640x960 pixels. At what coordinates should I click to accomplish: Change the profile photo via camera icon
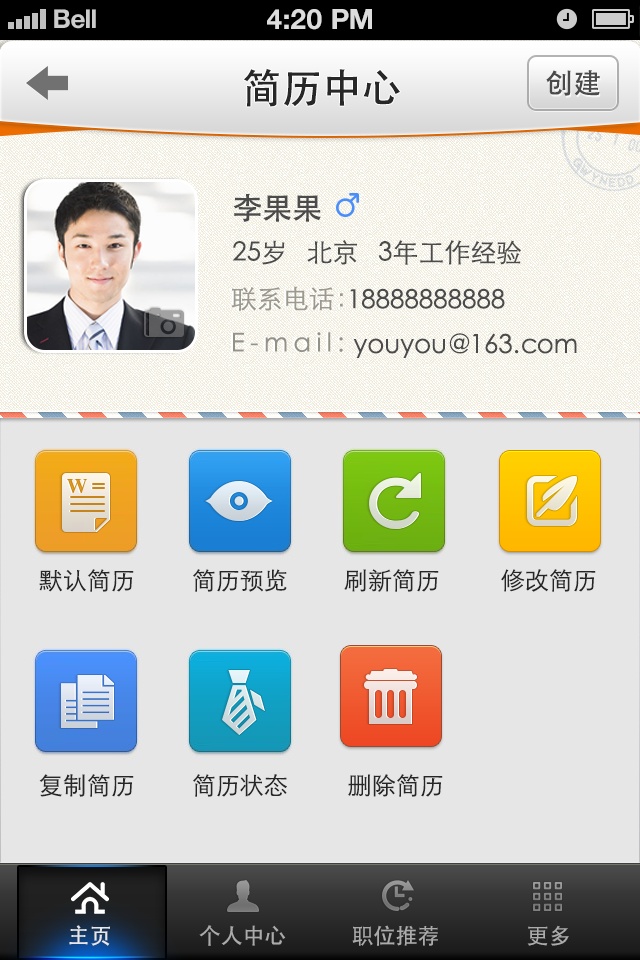point(165,323)
